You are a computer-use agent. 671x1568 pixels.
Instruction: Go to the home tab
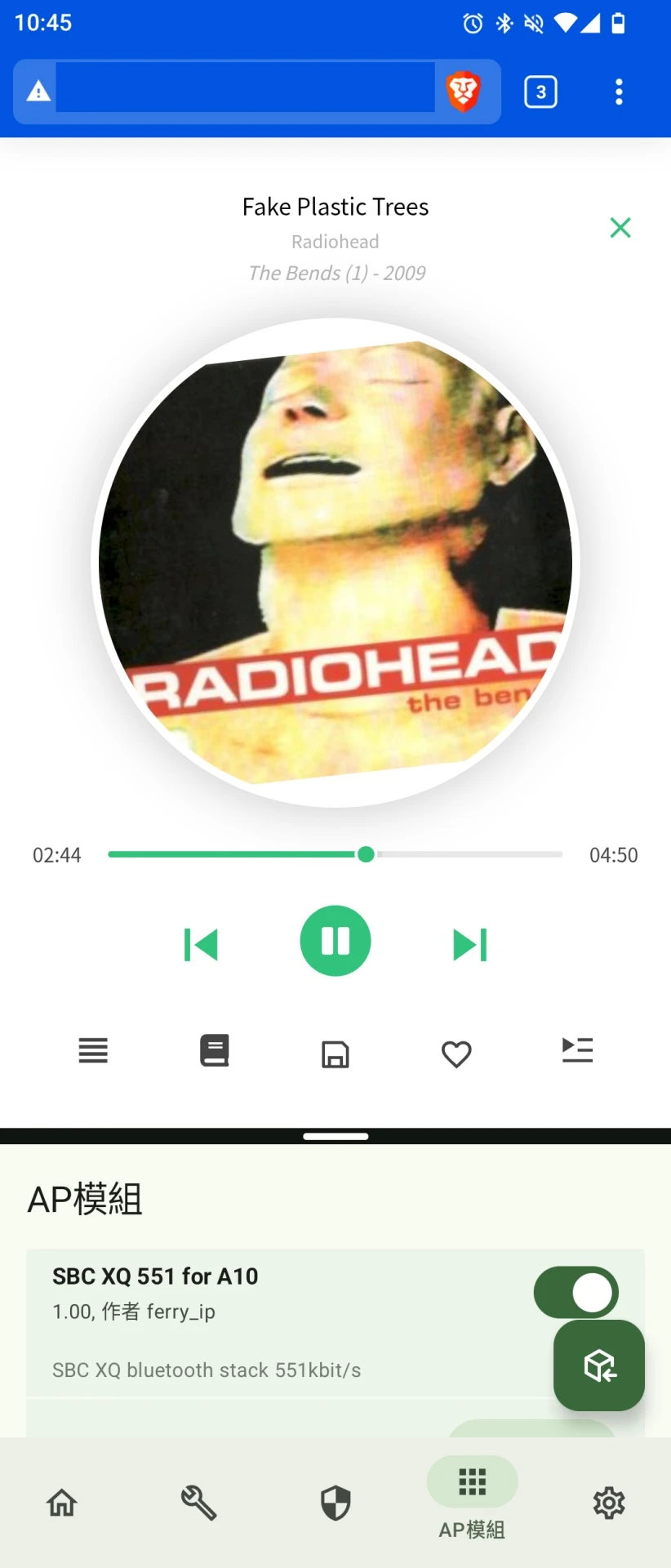coord(62,1503)
